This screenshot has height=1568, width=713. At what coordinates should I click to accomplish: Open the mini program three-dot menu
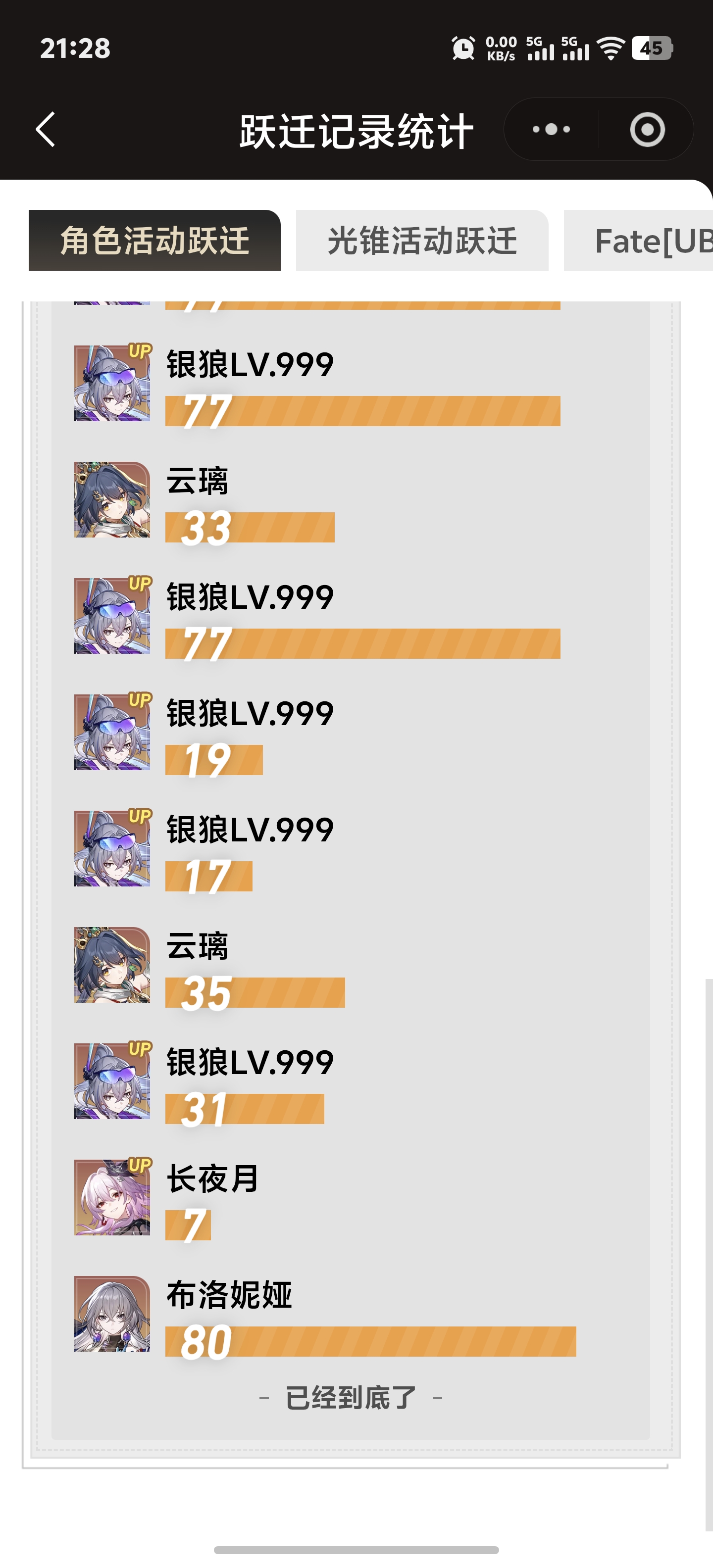[551, 129]
